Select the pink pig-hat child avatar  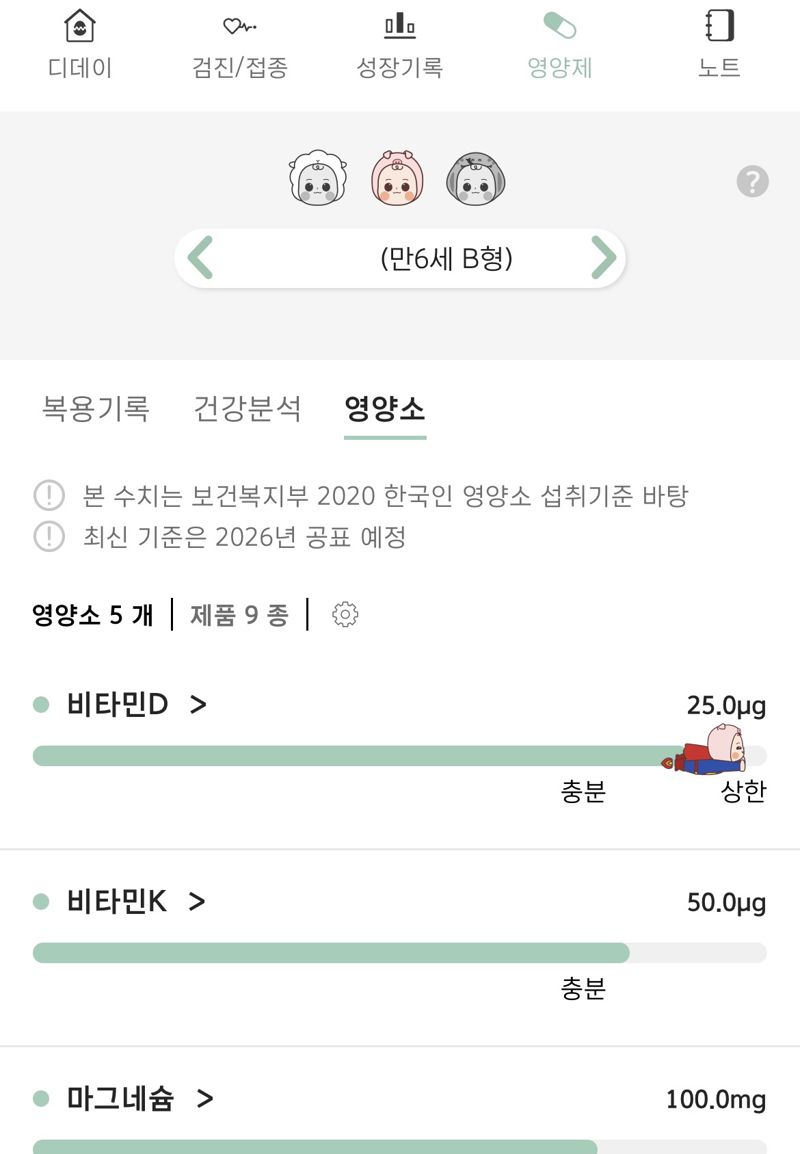click(x=396, y=180)
